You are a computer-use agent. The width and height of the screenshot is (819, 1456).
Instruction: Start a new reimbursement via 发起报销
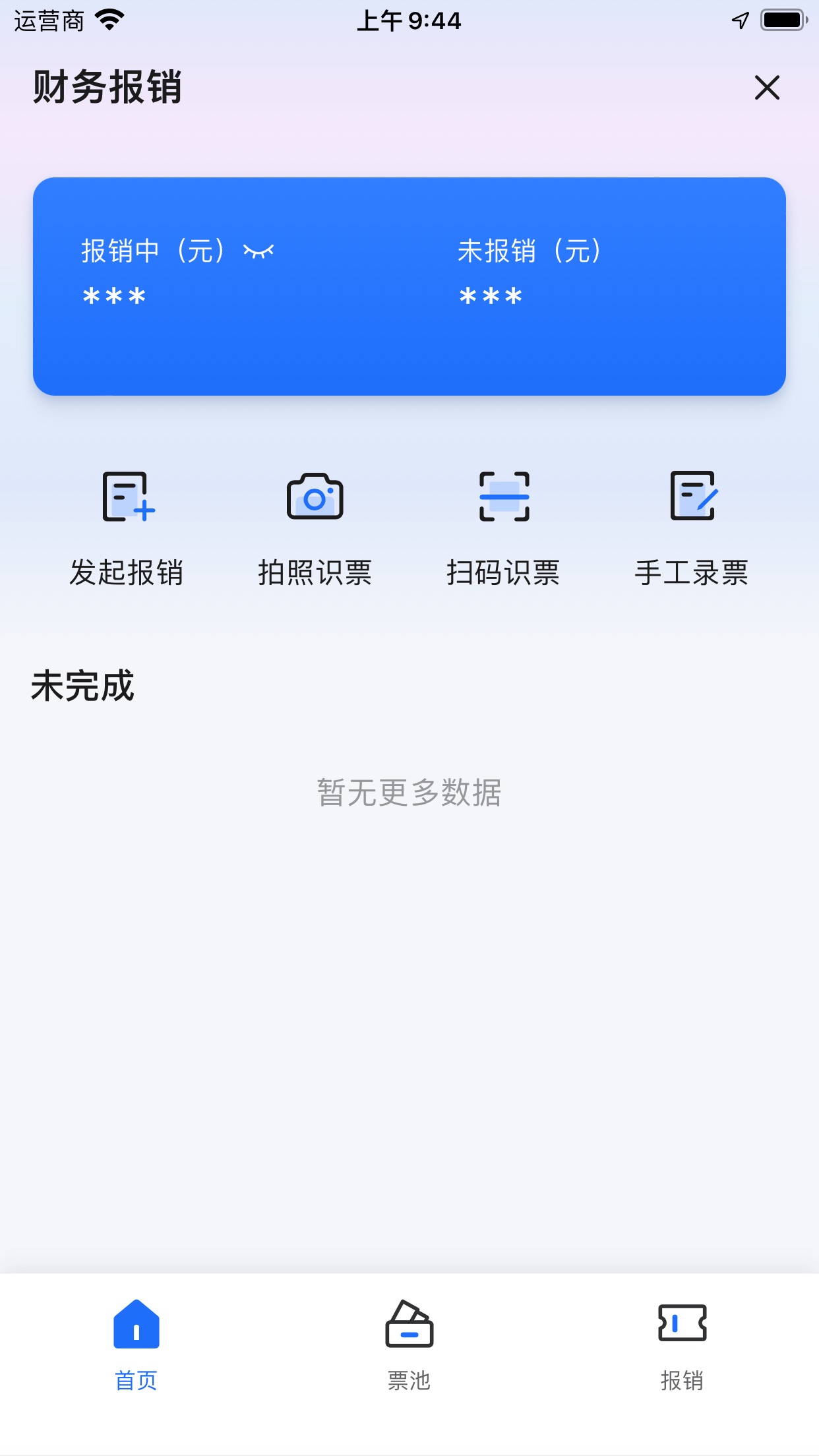tap(127, 528)
